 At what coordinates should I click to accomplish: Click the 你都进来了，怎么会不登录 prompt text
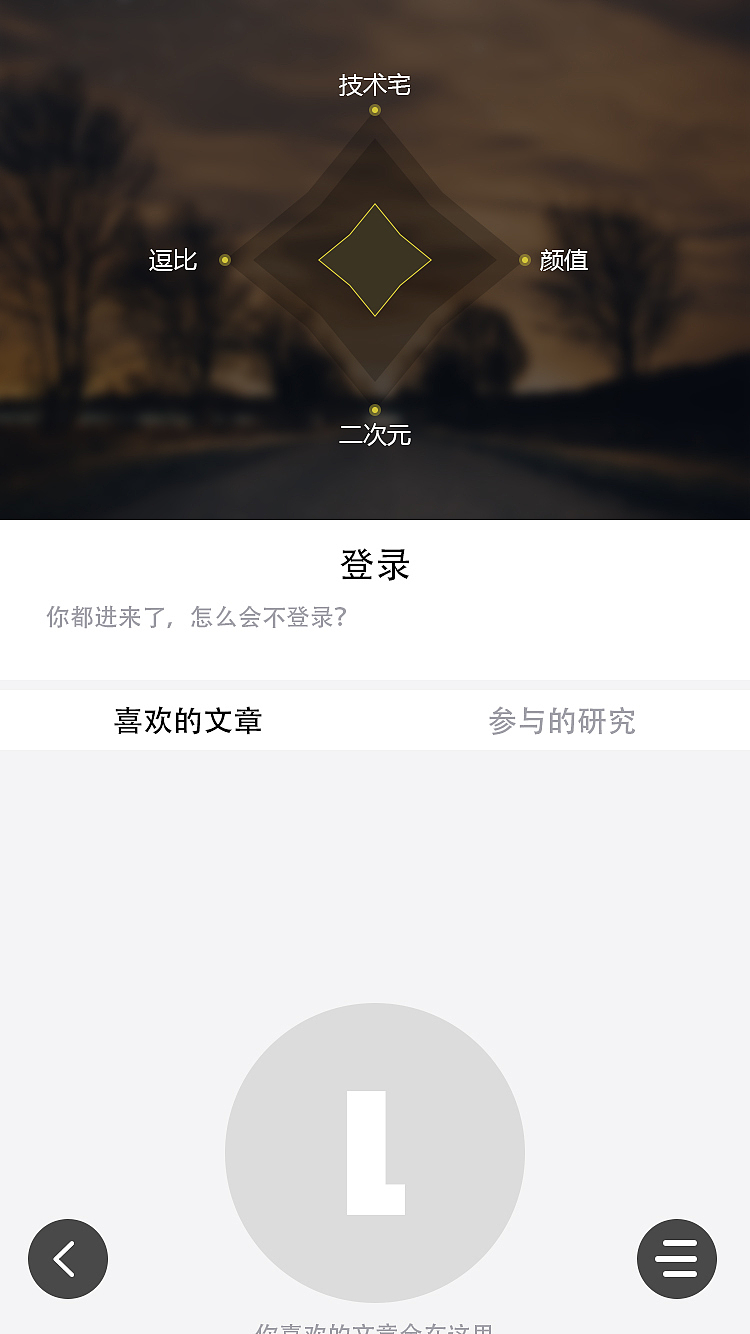click(196, 619)
